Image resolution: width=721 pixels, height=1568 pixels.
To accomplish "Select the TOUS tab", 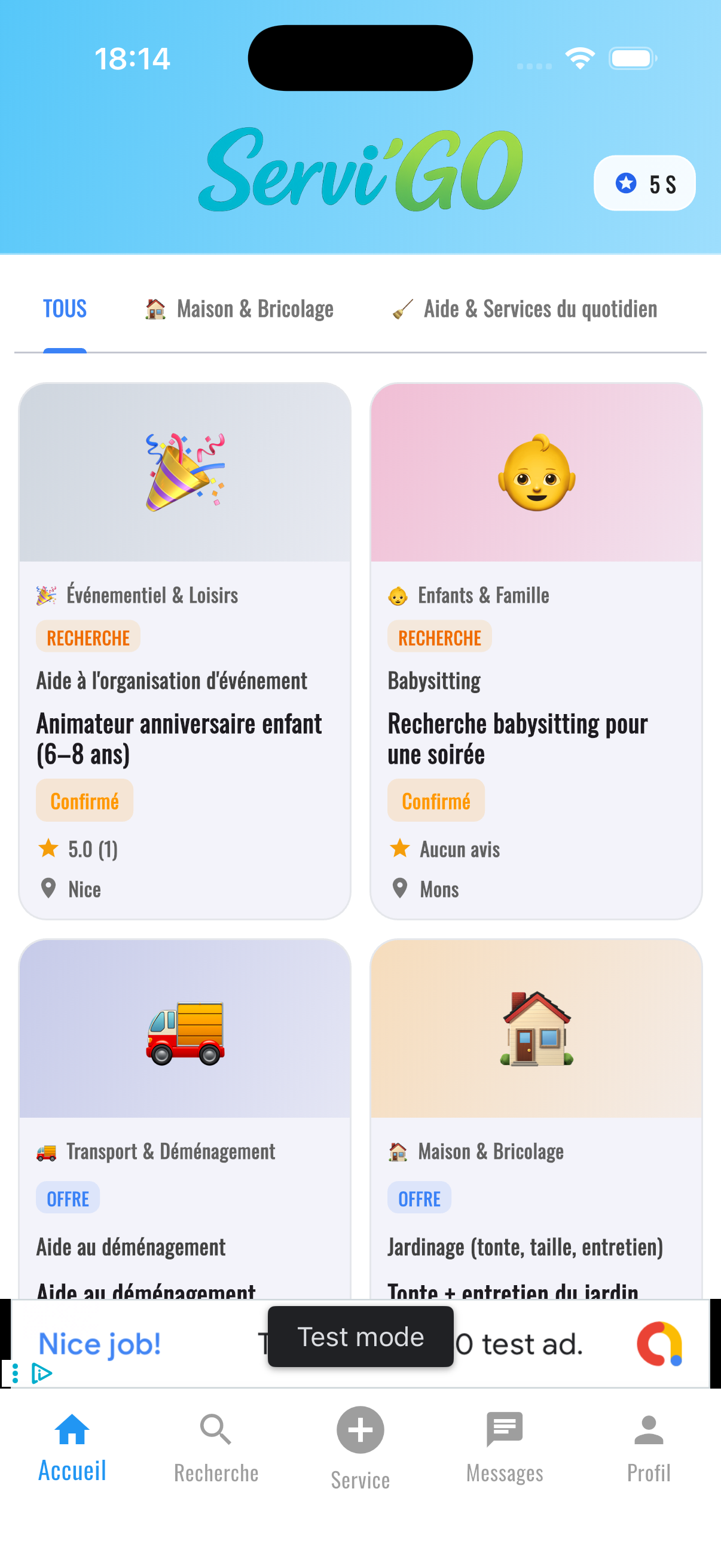I will pyautogui.click(x=65, y=309).
